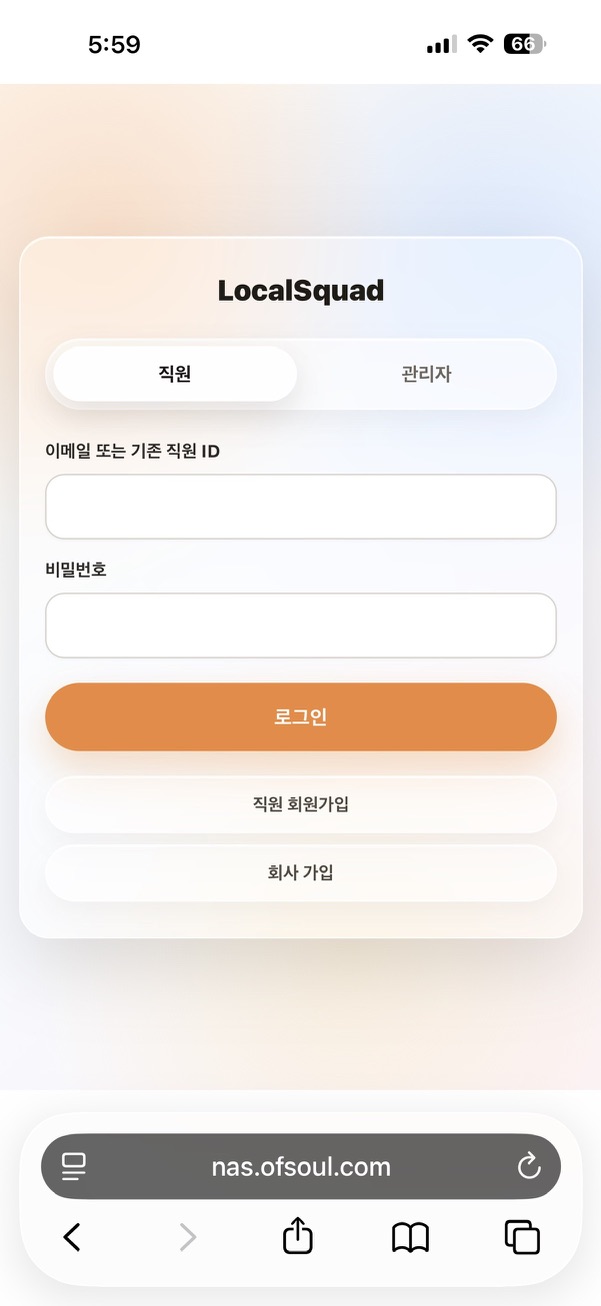
Task: Tap the 비밀번호 password field
Action: pyautogui.click(x=301, y=626)
